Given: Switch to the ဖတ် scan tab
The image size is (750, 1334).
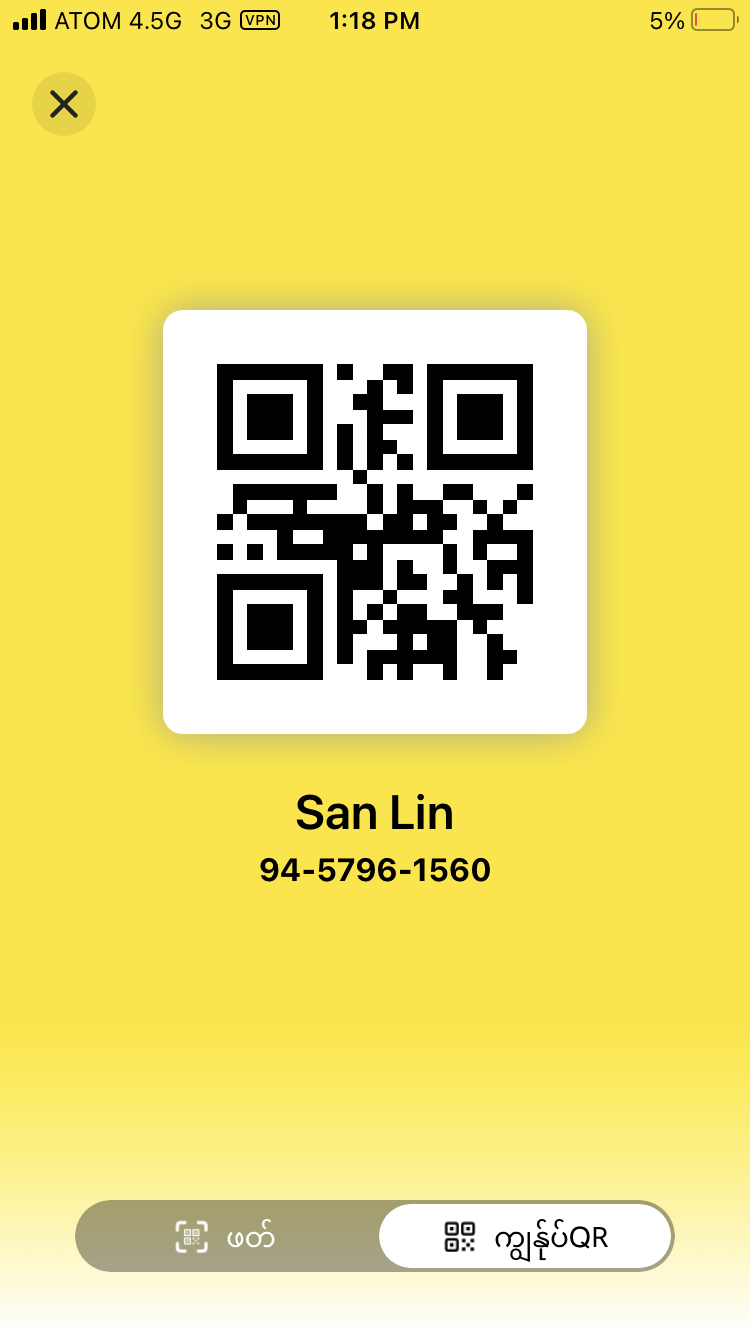Looking at the screenshot, I should (x=227, y=1237).
